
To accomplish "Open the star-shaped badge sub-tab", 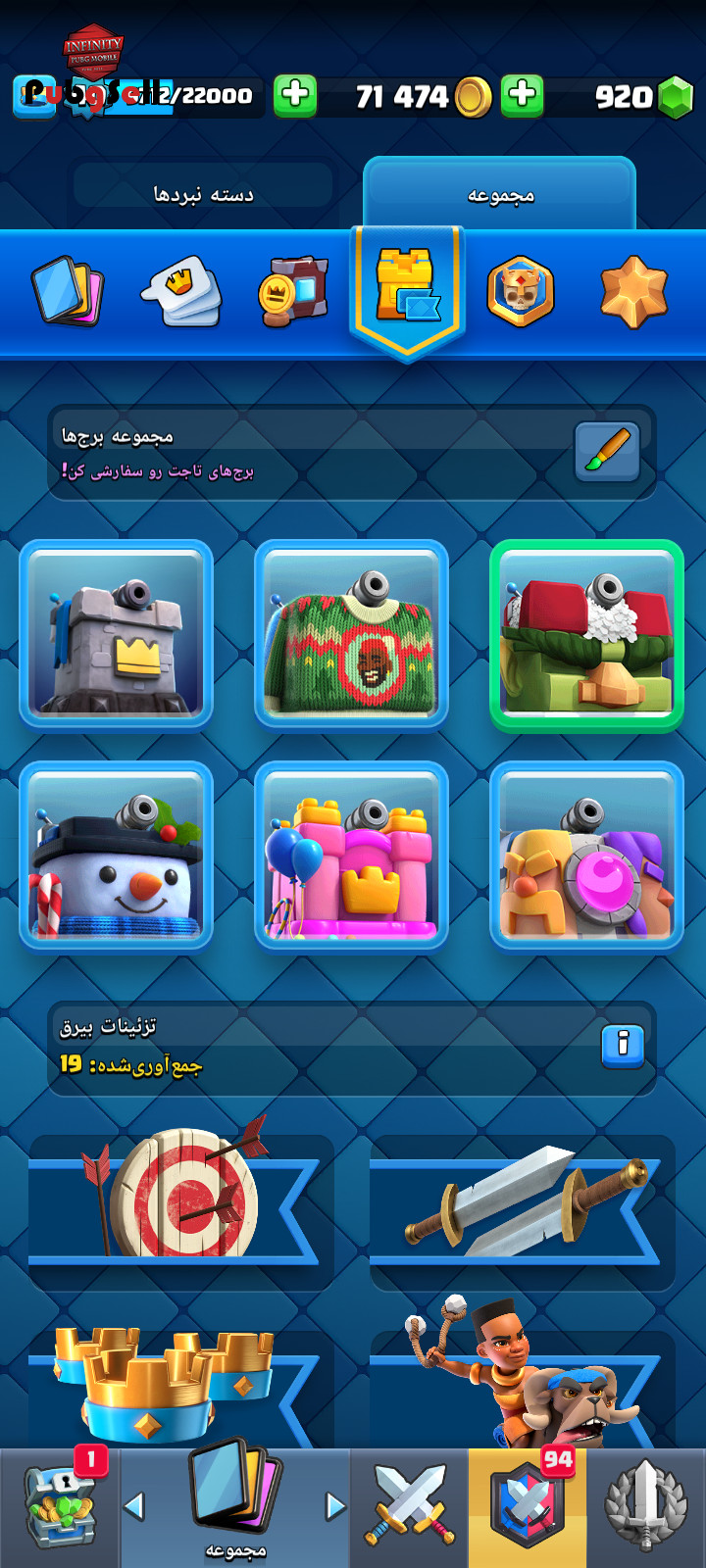I will pos(633,291).
